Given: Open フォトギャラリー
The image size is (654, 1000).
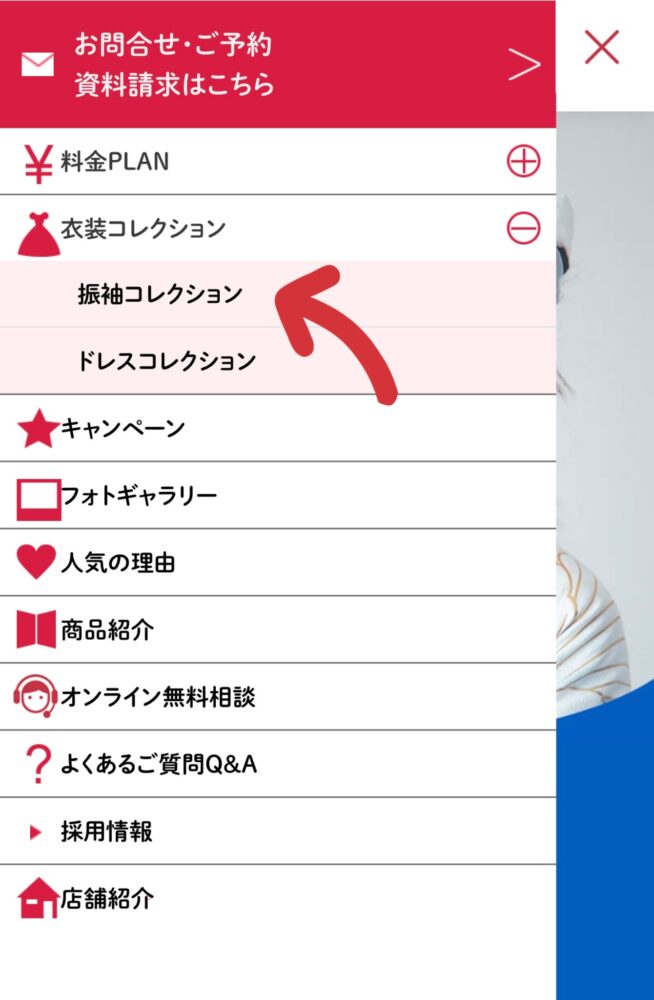Looking at the screenshot, I should pyautogui.click(x=139, y=496).
